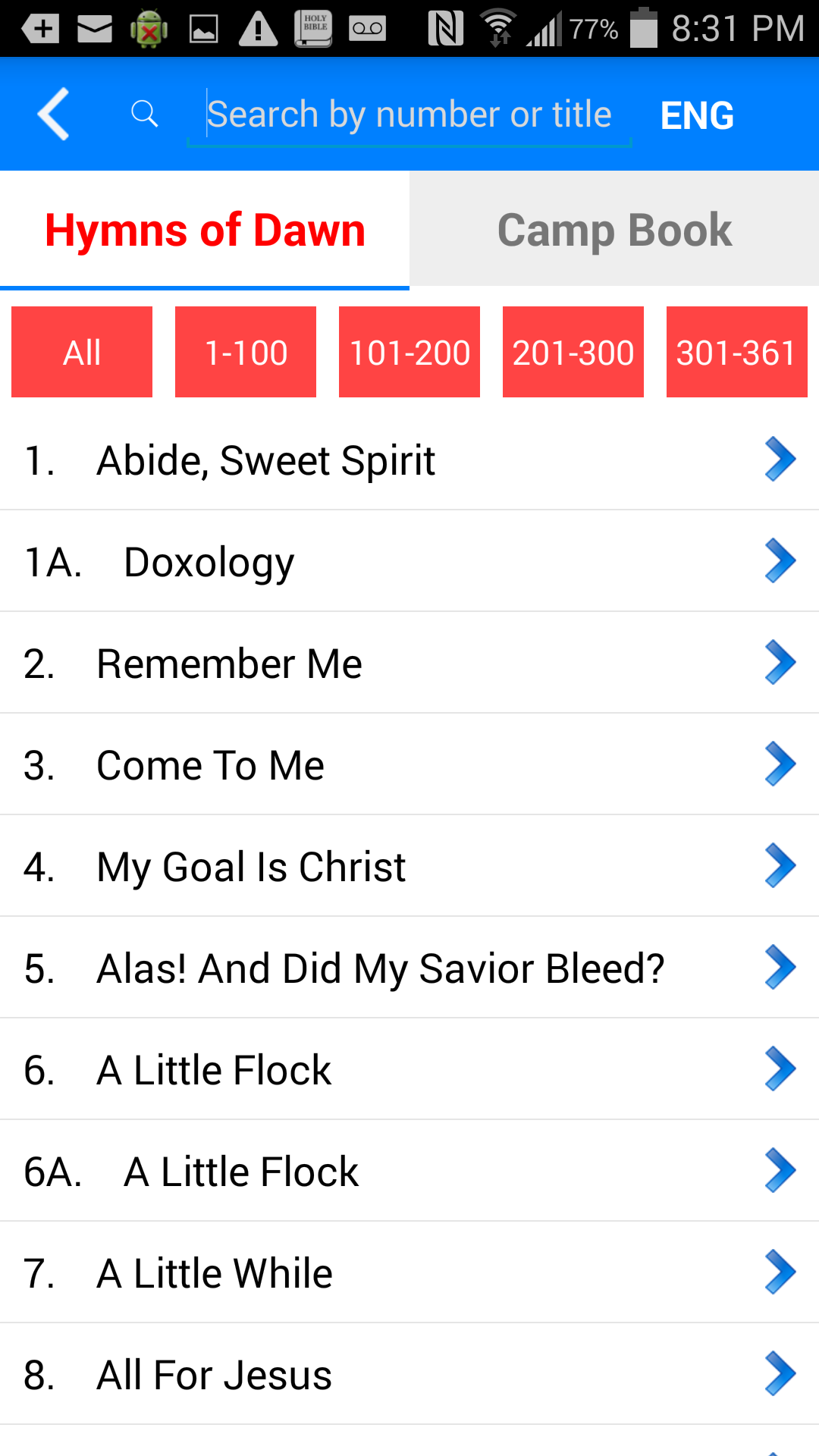This screenshot has height=1456, width=819.
Task: Tap the ENG language button
Action: [697, 114]
